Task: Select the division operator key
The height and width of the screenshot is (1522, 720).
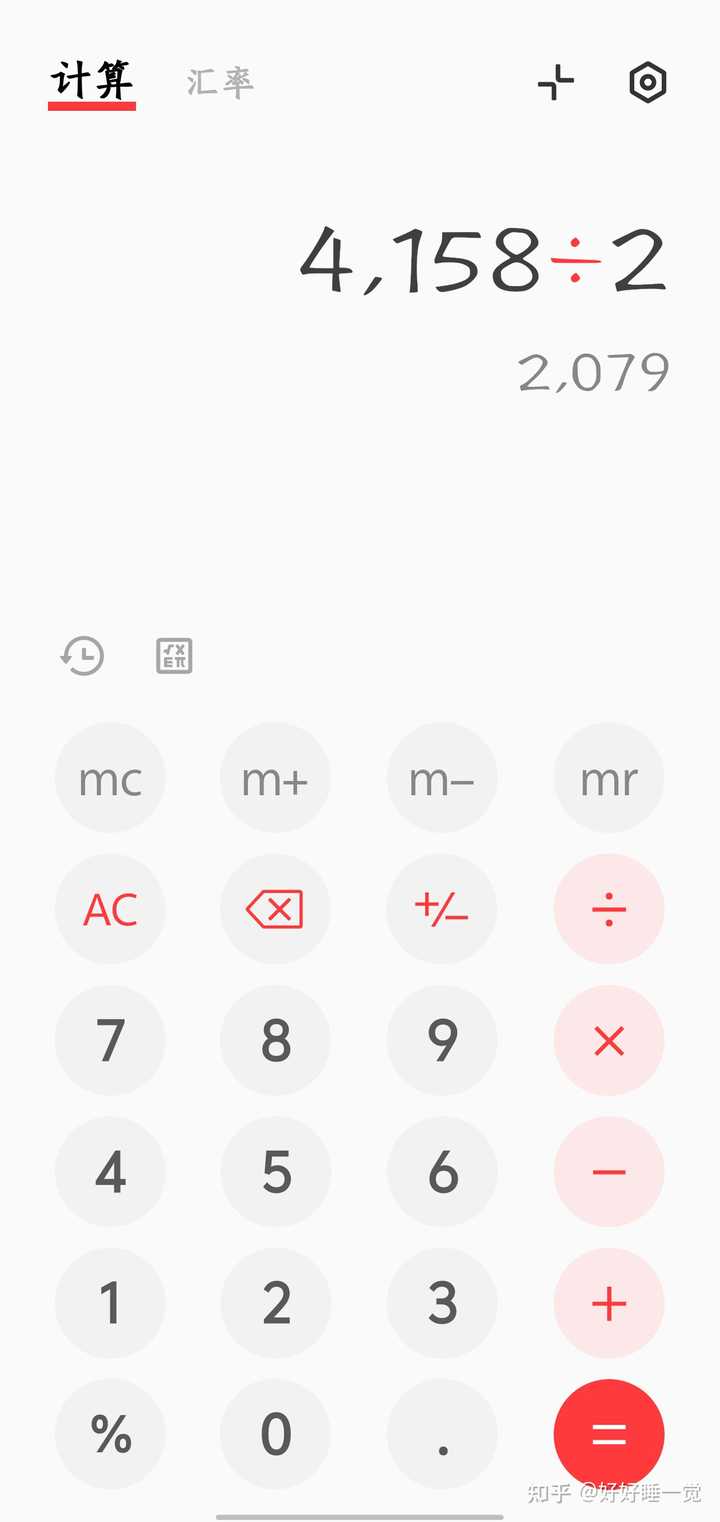Action: click(609, 909)
